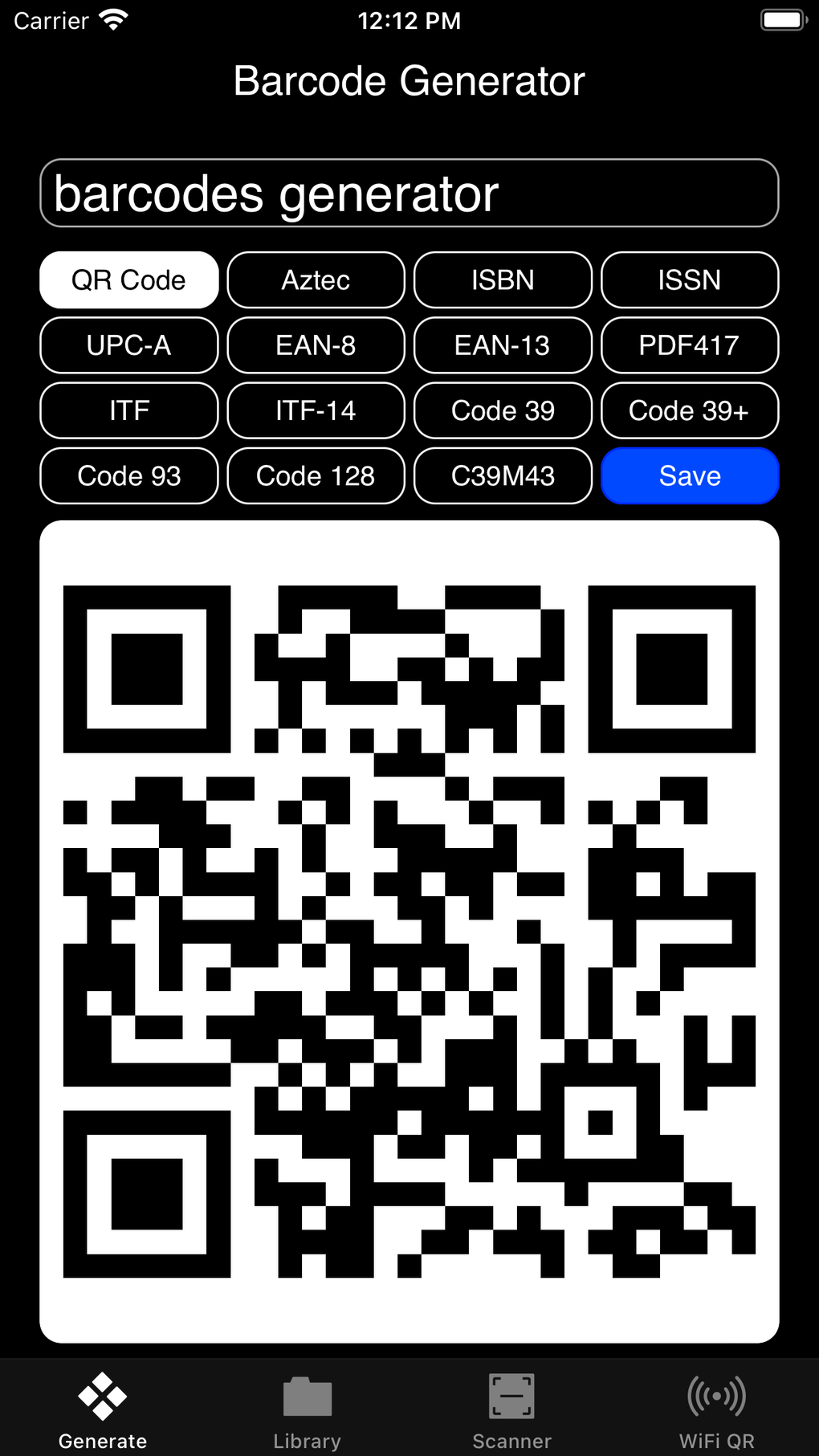
Task: Select the QR Code format
Action: click(x=128, y=279)
